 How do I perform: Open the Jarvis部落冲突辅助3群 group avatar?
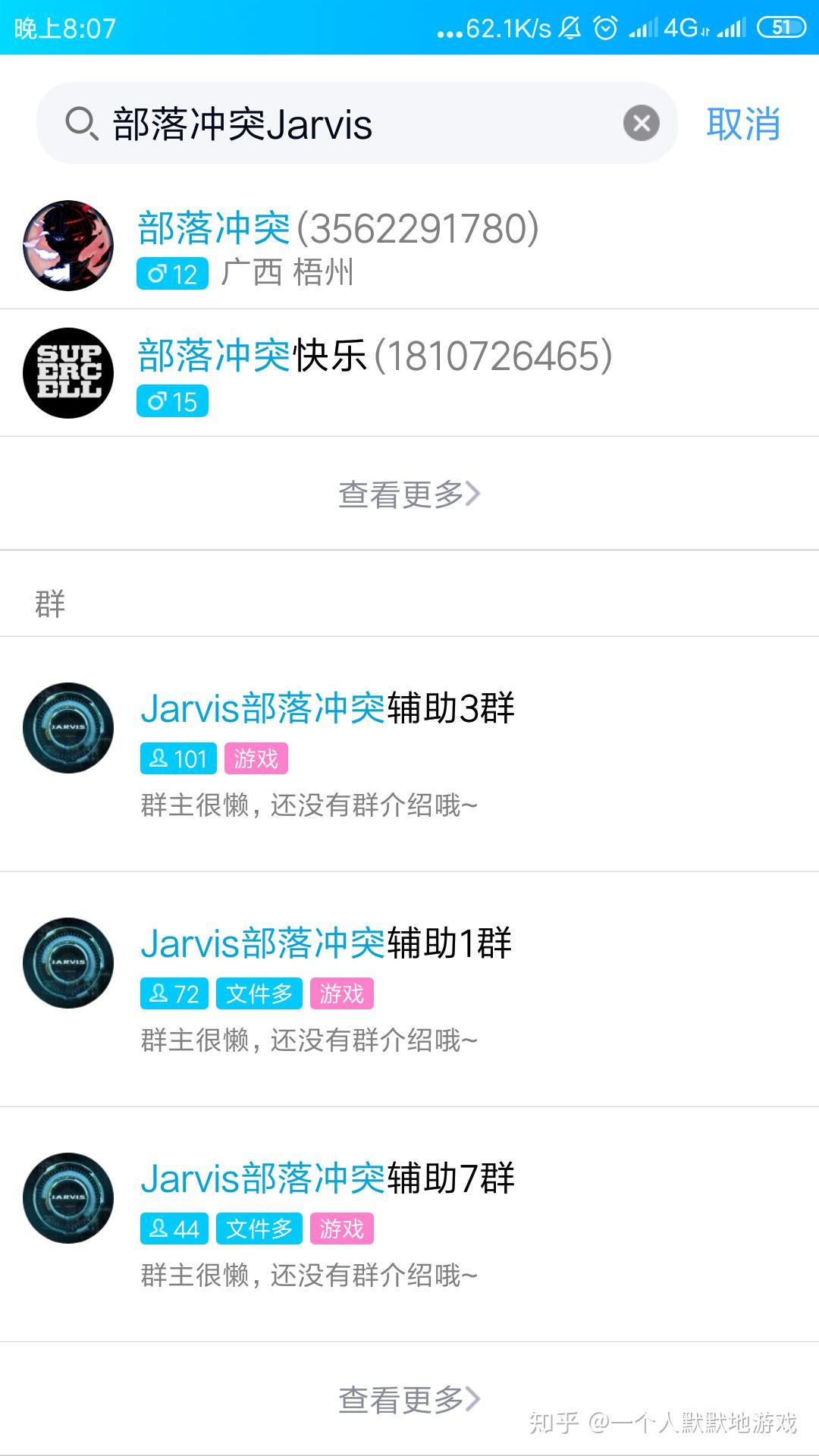pos(67,727)
